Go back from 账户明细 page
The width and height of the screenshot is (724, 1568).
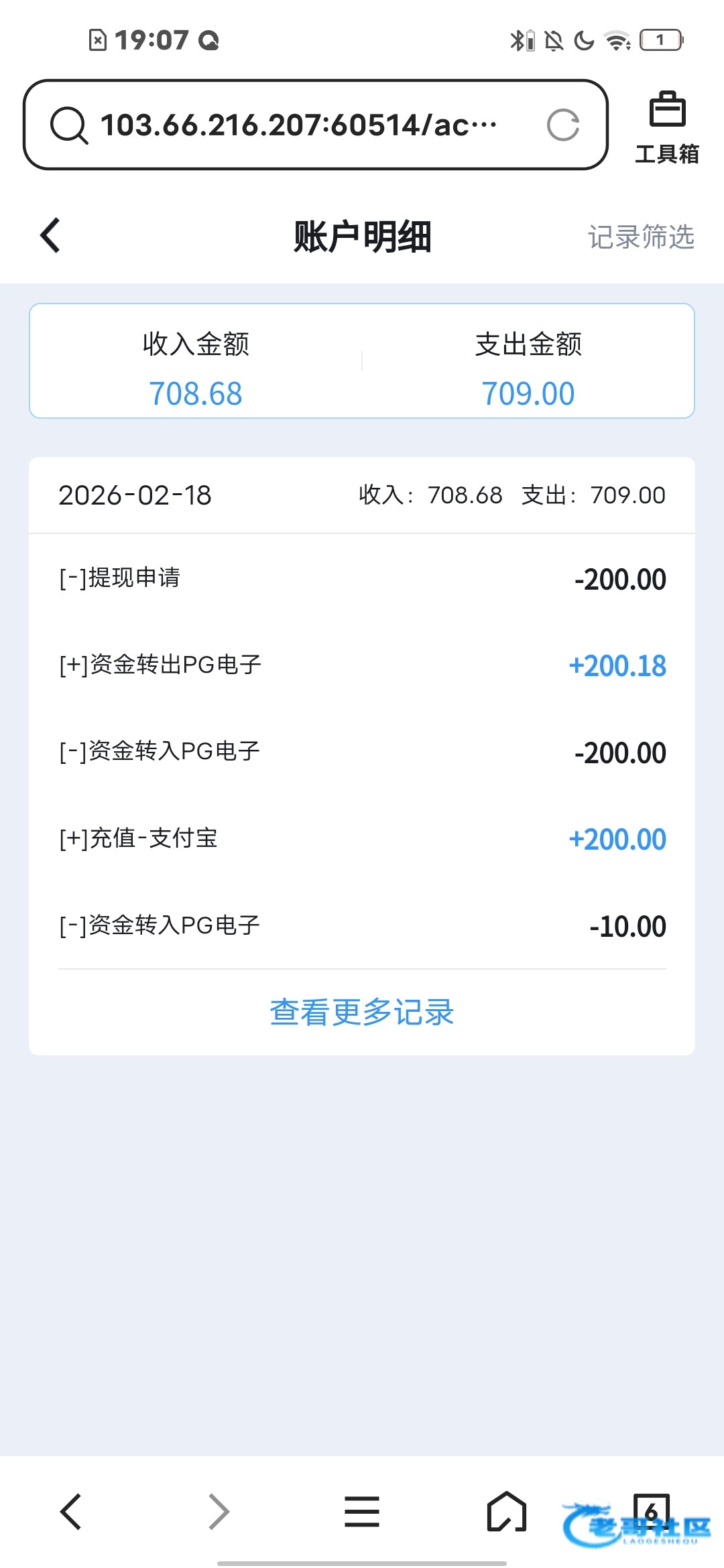coord(51,236)
